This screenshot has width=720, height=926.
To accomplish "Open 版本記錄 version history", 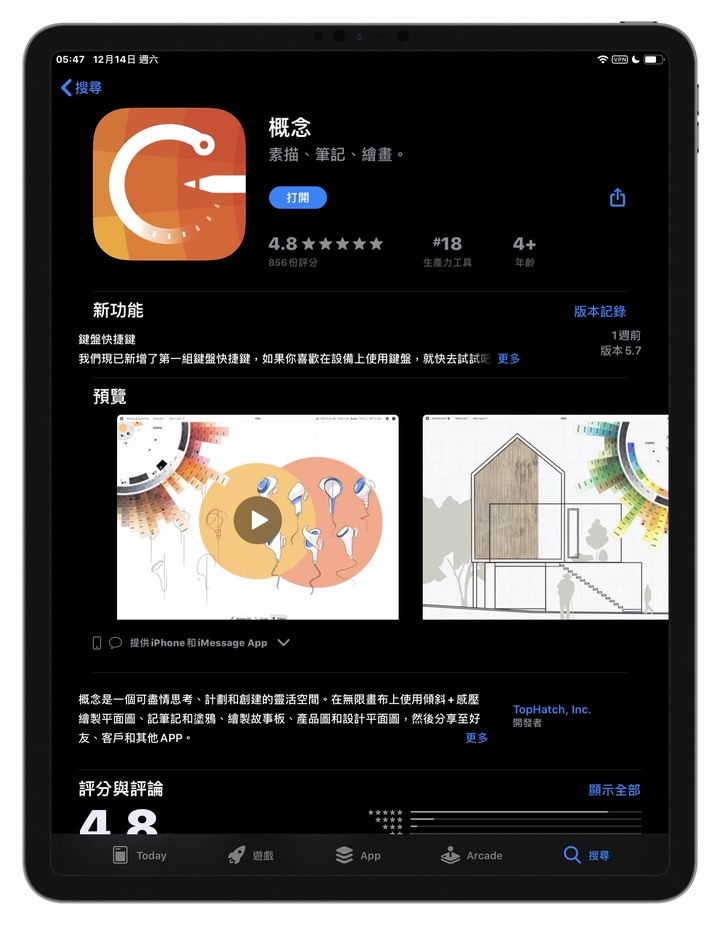I will point(599,312).
